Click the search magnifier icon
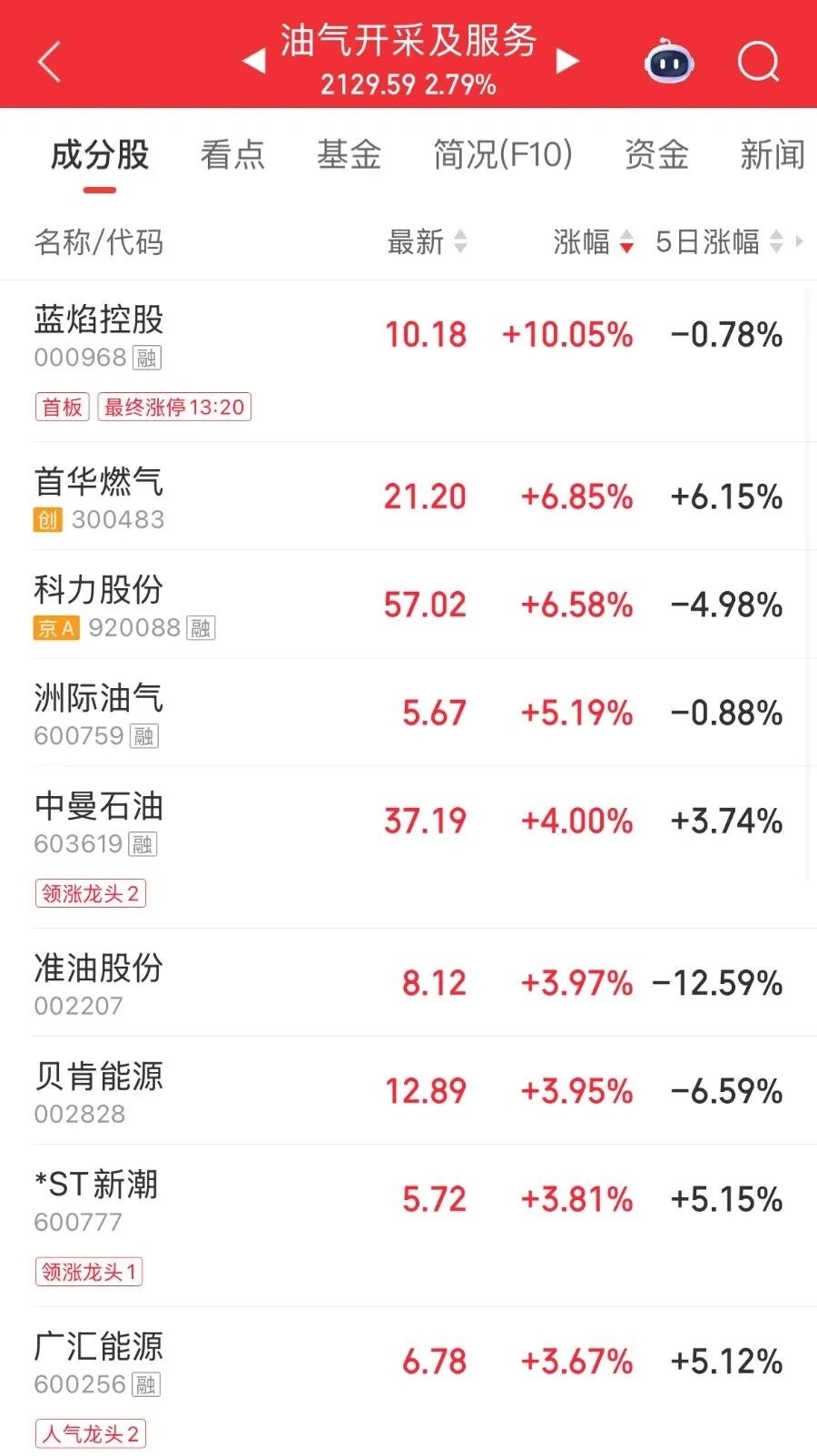 tap(759, 62)
